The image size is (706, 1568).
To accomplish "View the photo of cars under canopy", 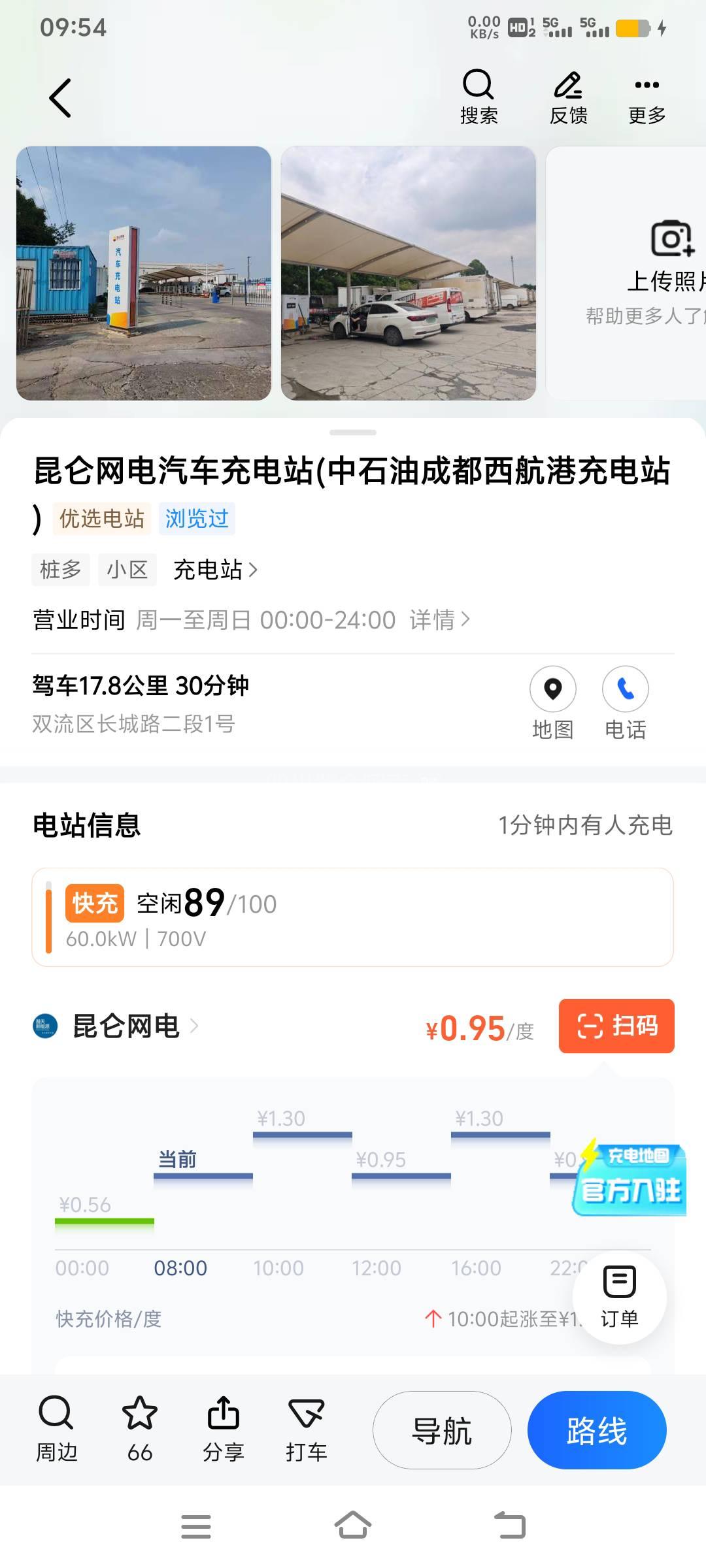I will [x=409, y=273].
